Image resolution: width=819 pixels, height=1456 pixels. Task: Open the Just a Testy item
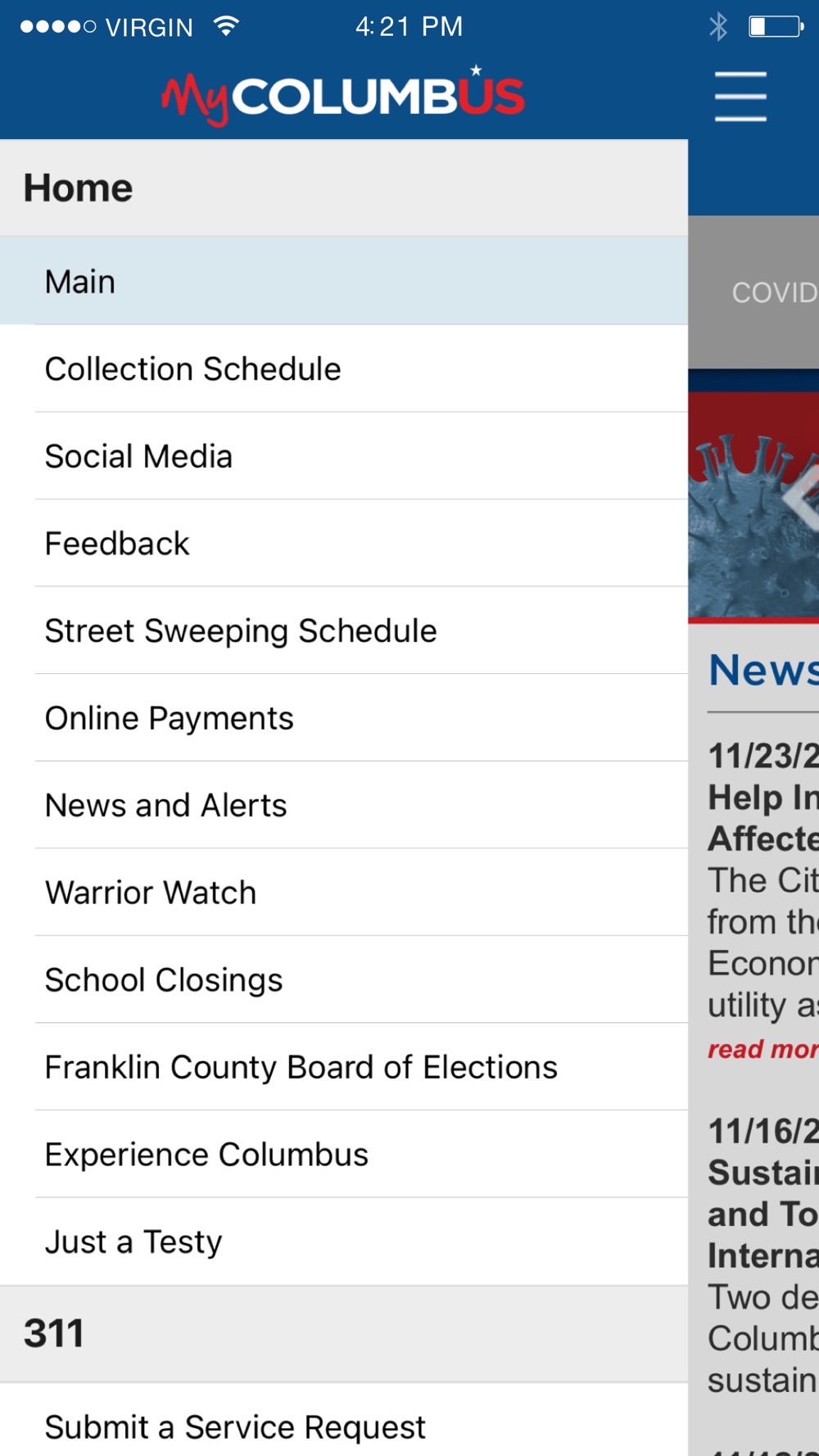pos(344,1241)
